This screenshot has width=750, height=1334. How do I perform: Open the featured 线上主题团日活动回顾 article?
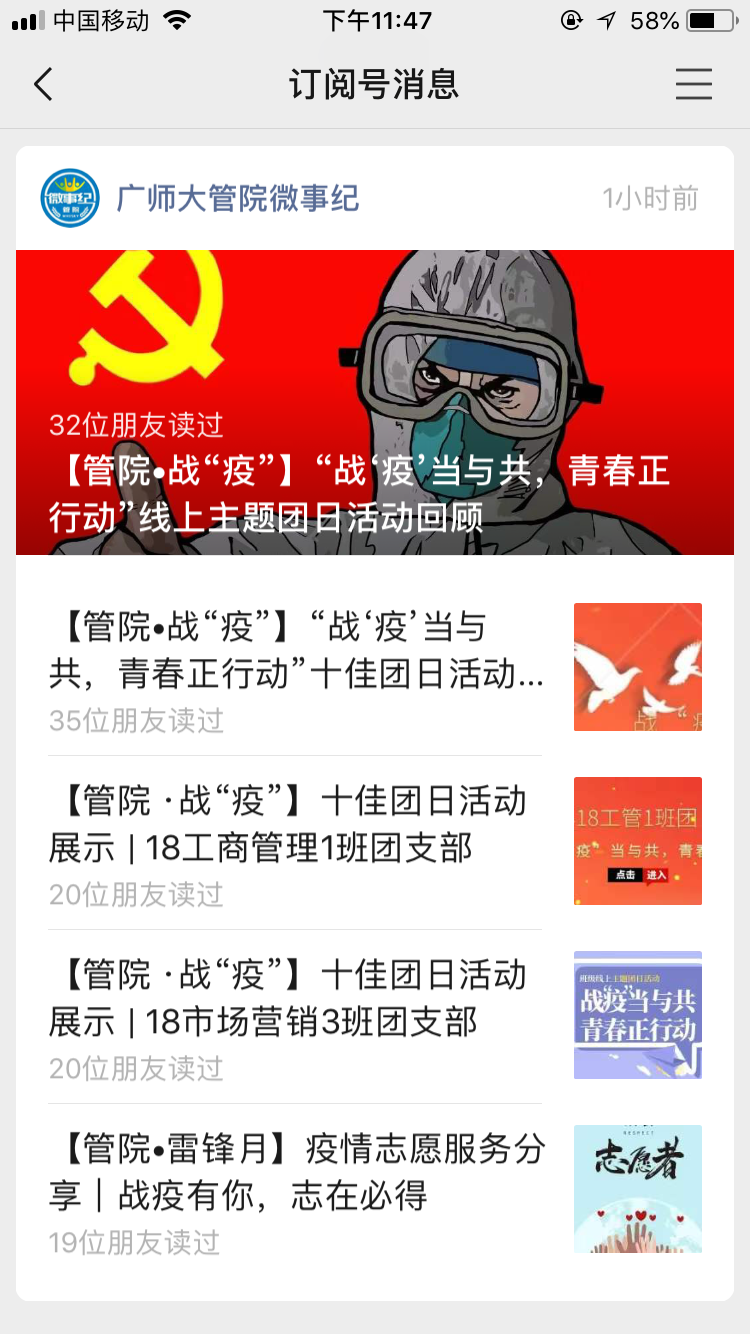point(374,402)
